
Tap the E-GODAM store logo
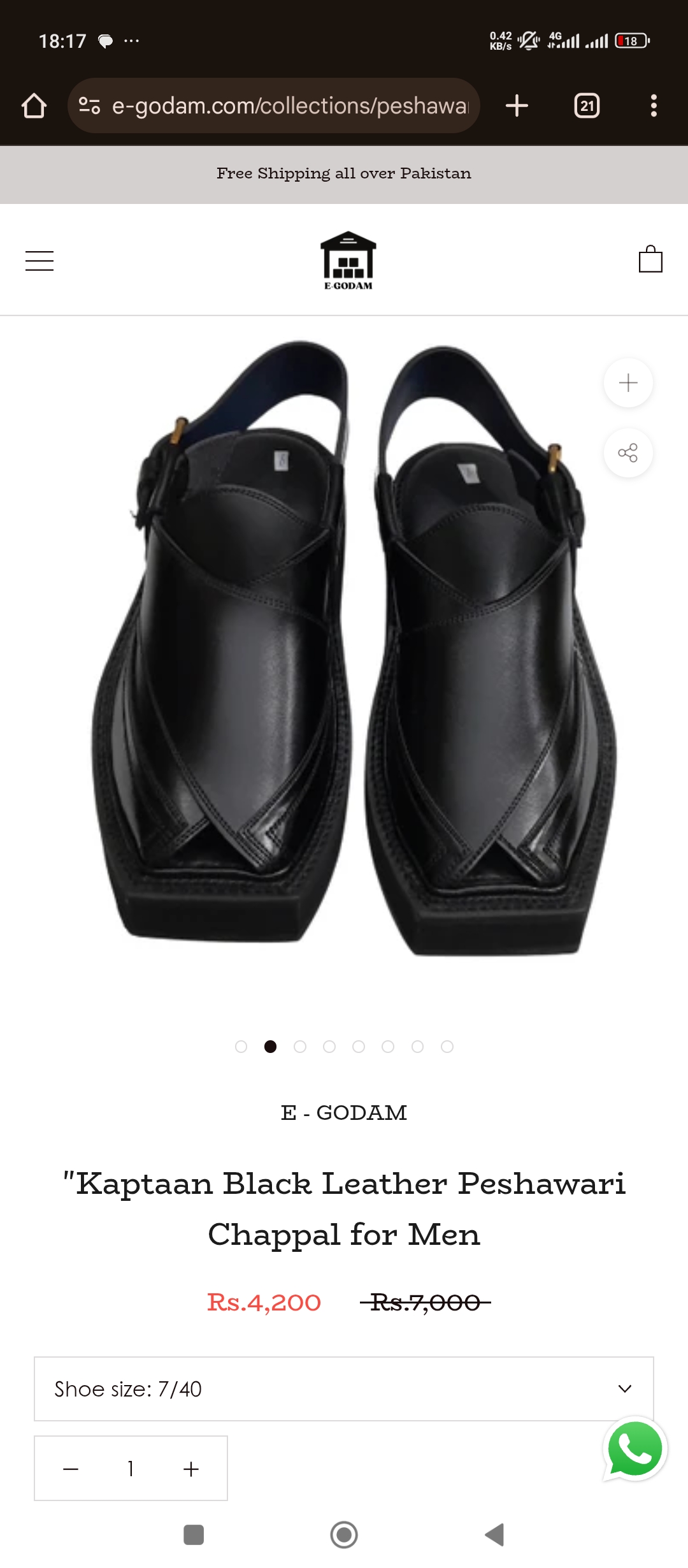348,261
